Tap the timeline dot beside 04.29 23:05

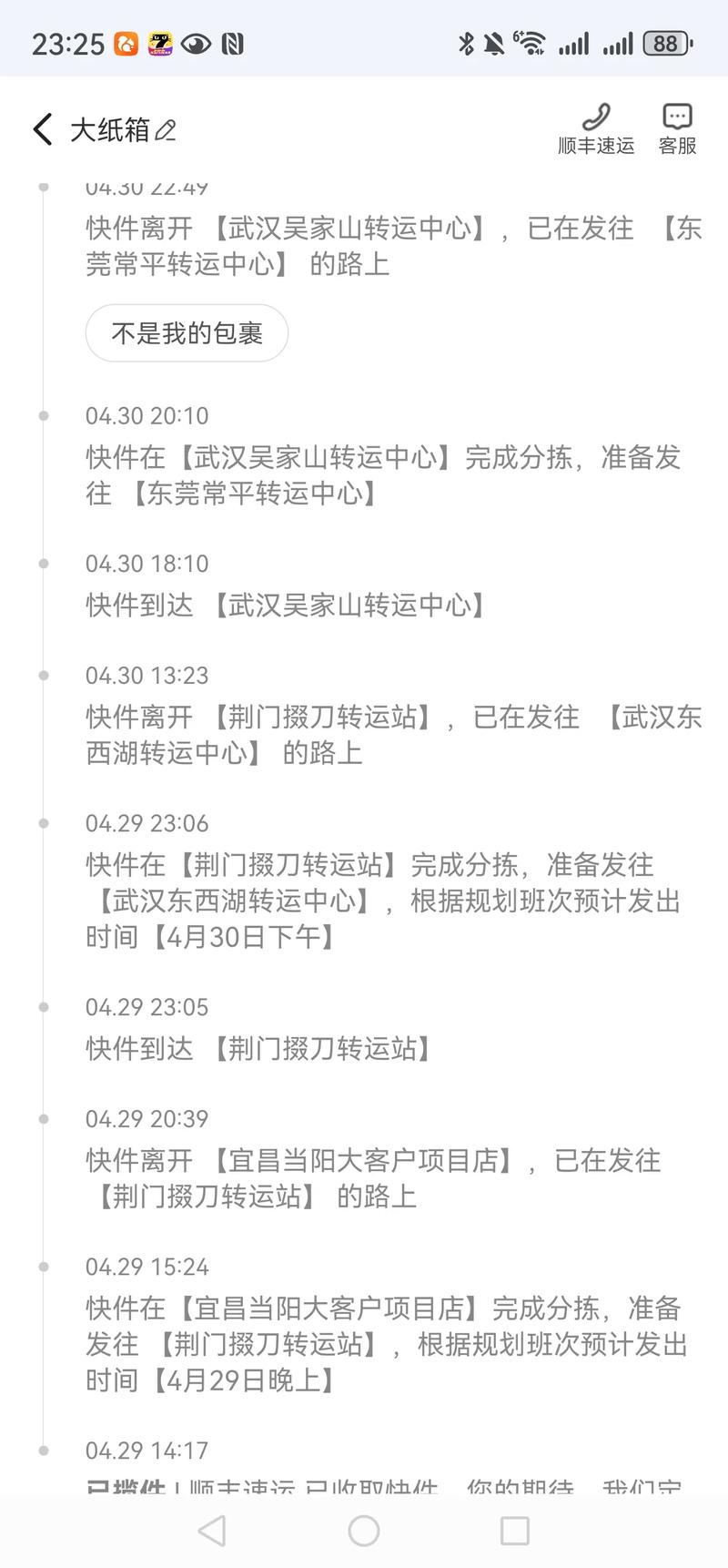coord(43,1008)
